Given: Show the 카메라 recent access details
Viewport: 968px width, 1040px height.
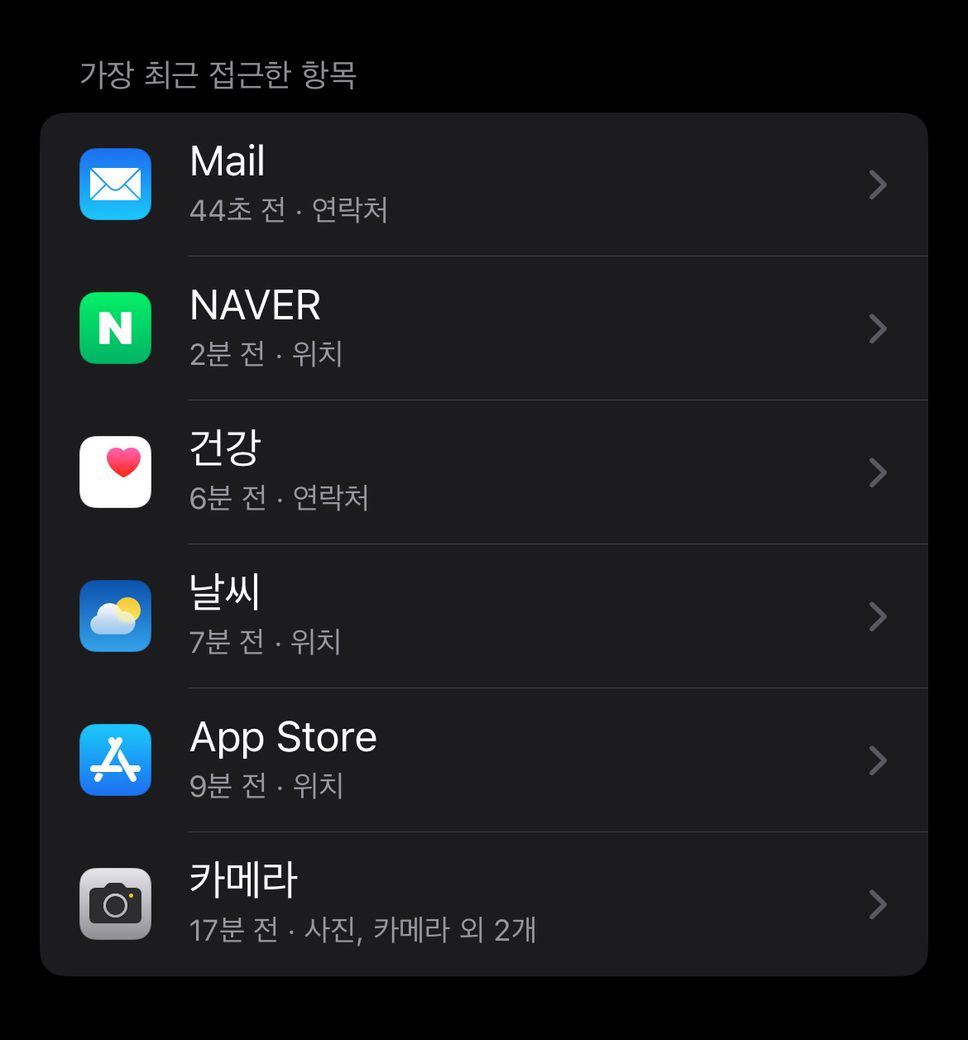Looking at the screenshot, I should (484, 904).
